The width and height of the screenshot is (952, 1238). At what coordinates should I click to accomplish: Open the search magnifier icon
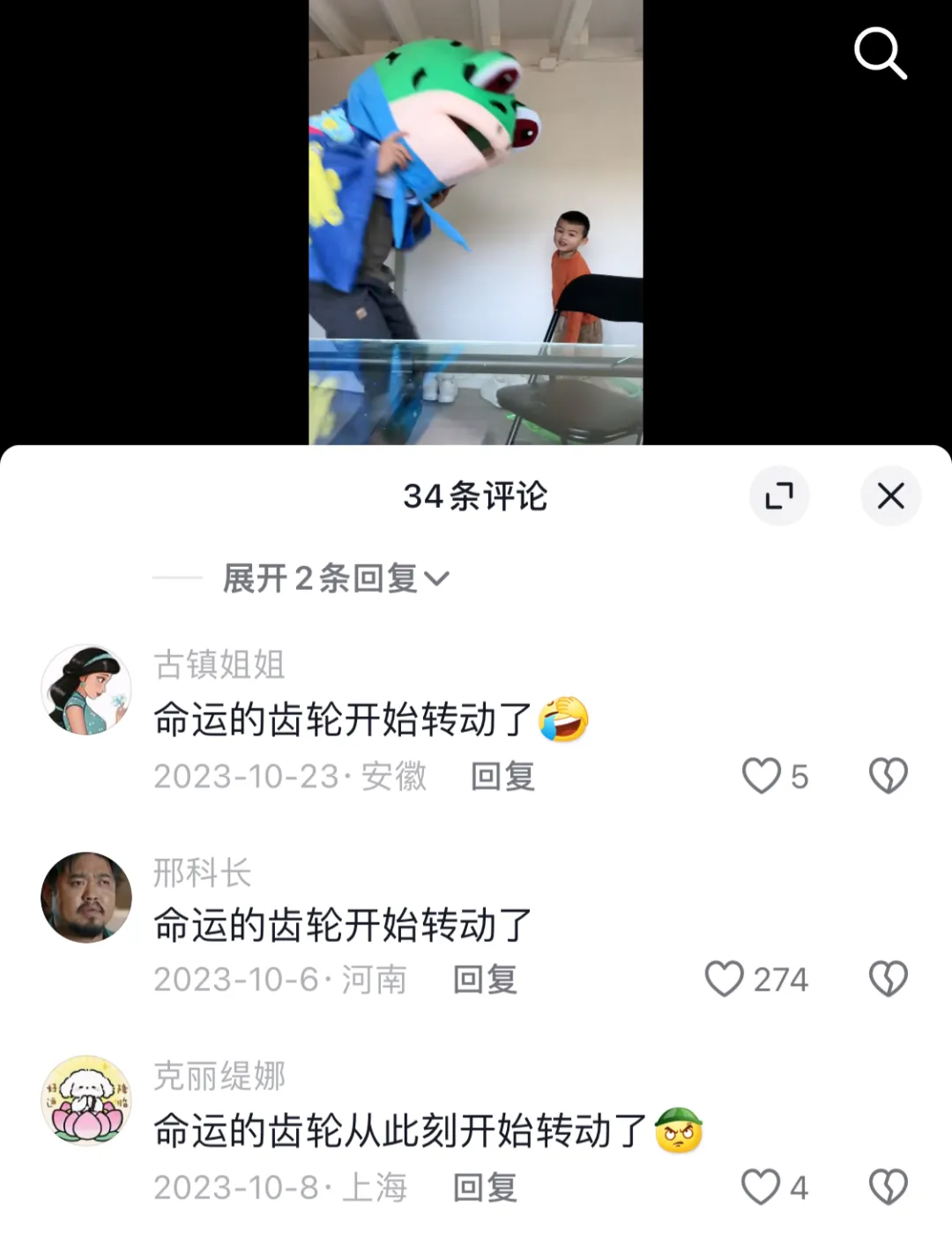point(880,53)
